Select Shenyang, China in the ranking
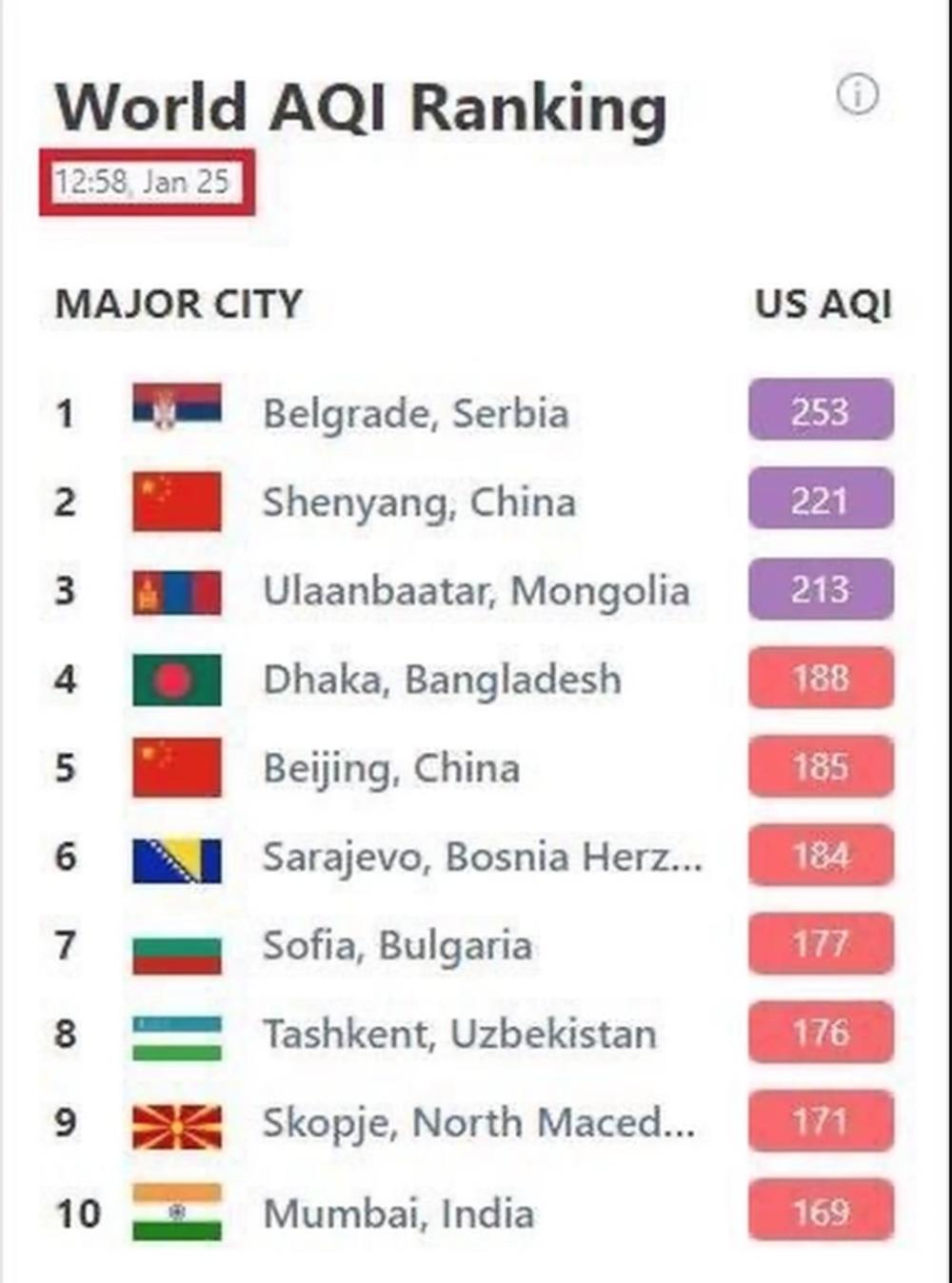Viewport: 952px width, 1283px height. tap(419, 502)
